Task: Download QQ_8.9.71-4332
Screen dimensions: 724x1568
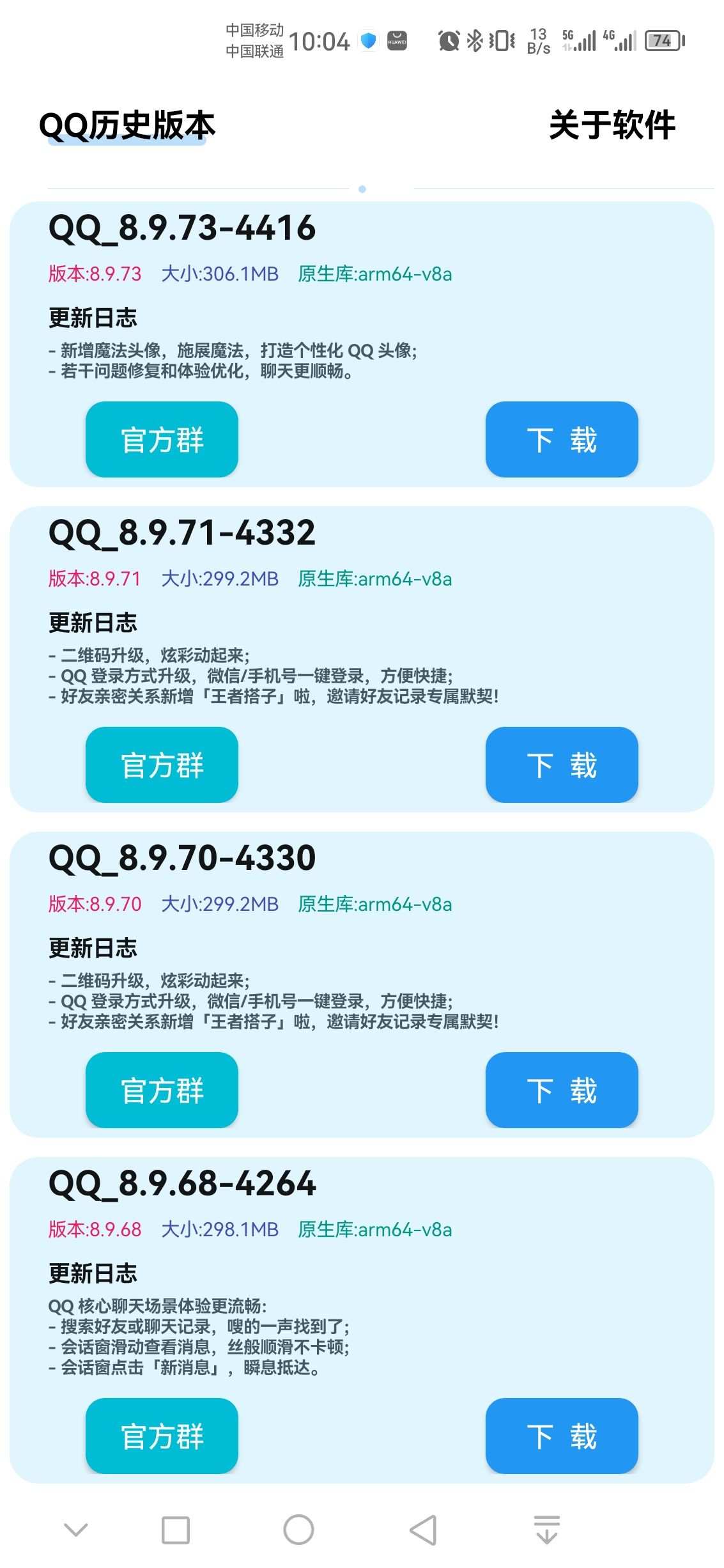Action: coord(562,765)
